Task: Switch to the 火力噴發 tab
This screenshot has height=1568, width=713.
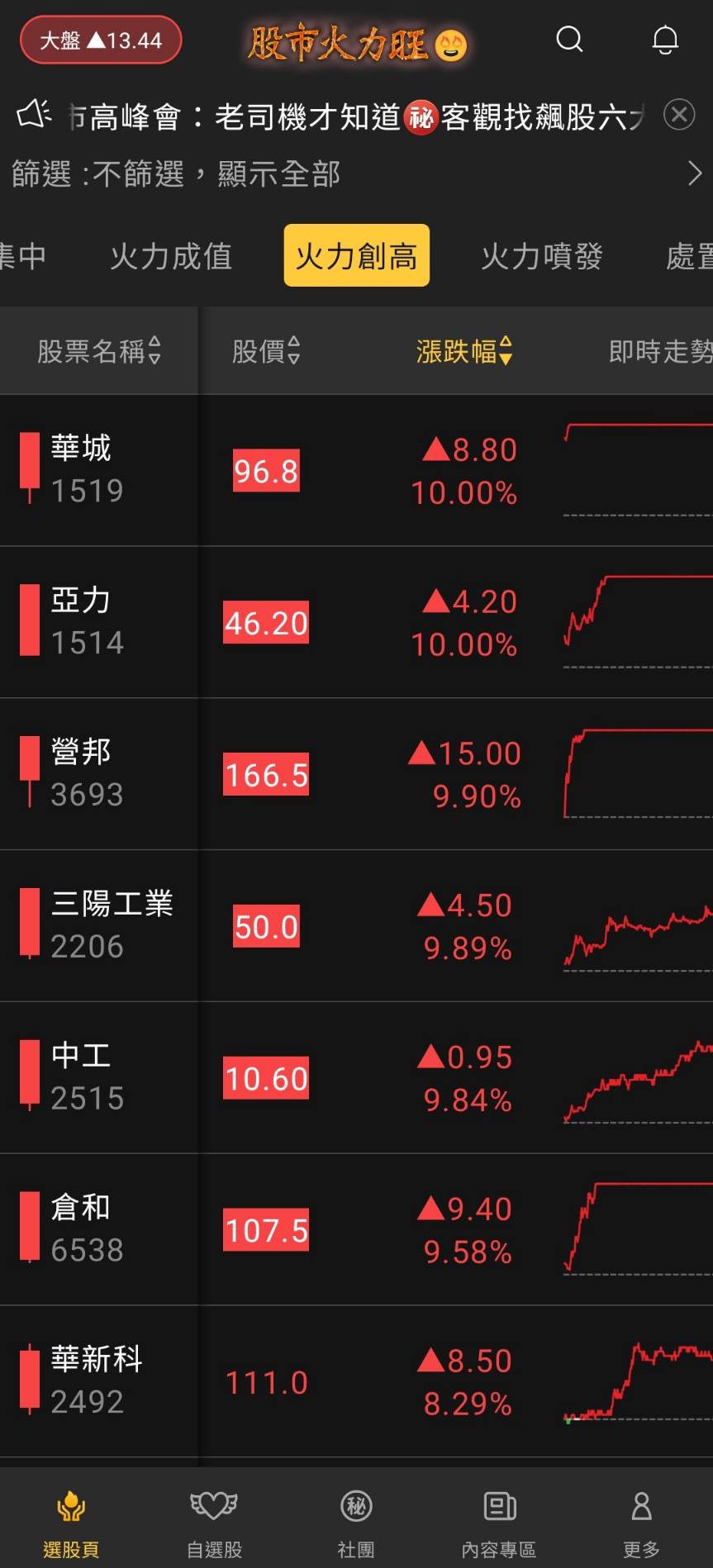Action: click(x=542, y=256)
